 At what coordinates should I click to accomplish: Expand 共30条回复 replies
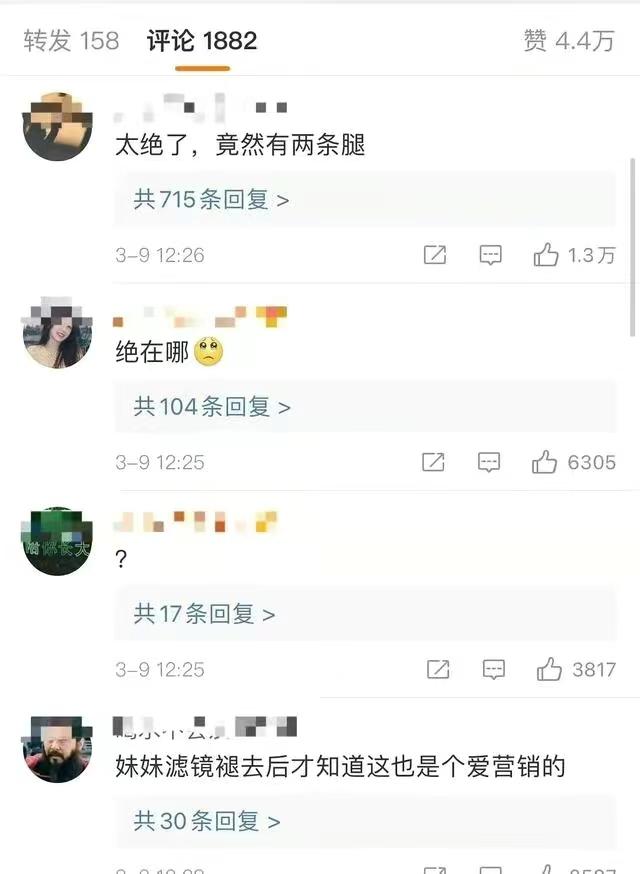207,822
